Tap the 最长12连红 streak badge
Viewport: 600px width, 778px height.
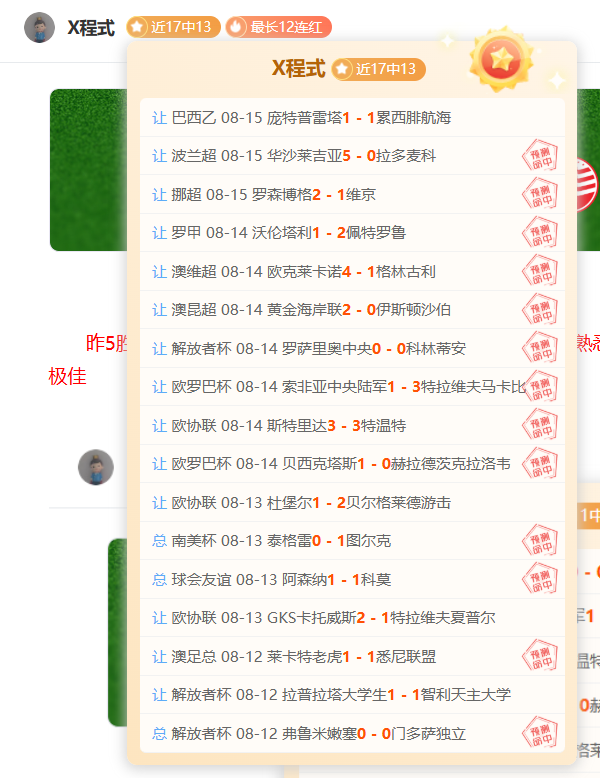(278, 27)
